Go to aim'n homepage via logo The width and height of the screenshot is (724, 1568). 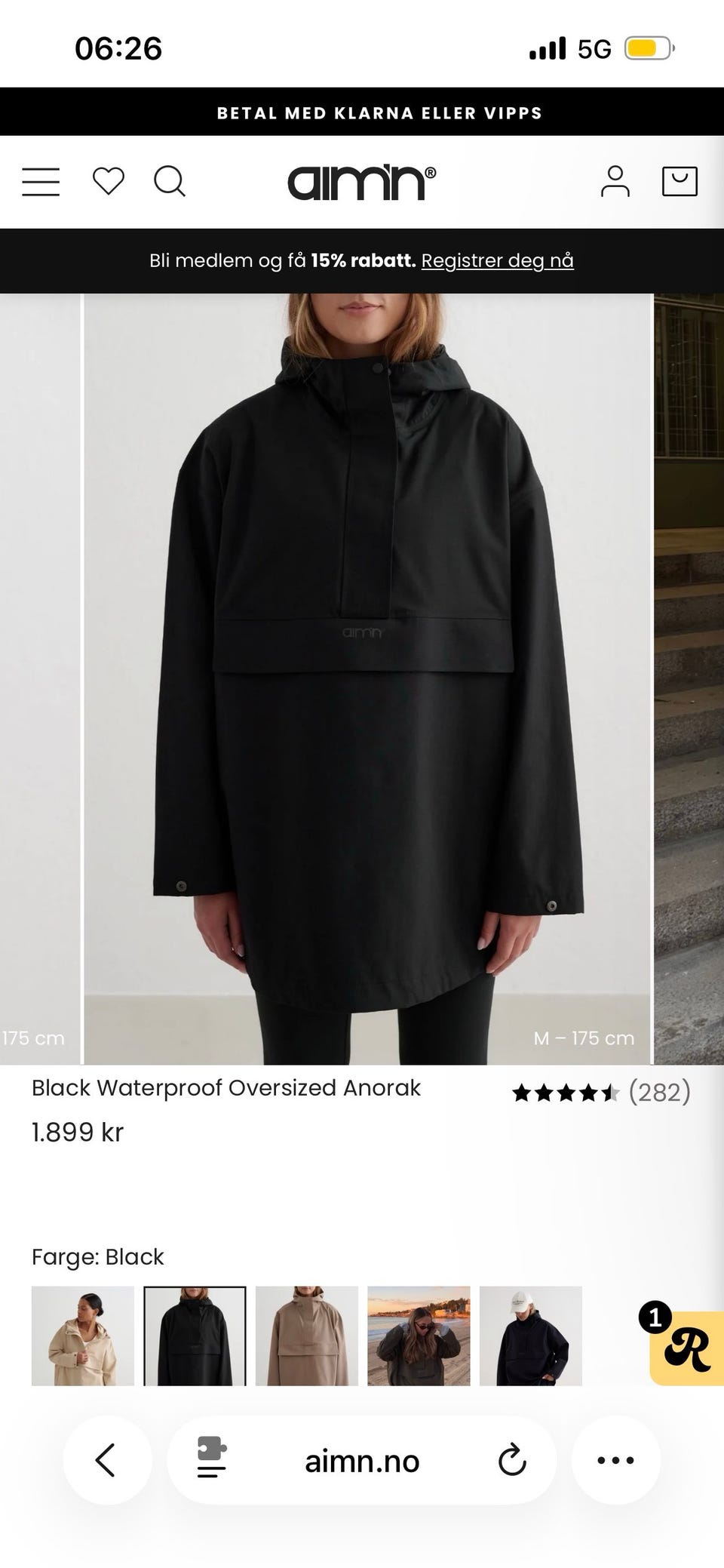tap(361, 183)
